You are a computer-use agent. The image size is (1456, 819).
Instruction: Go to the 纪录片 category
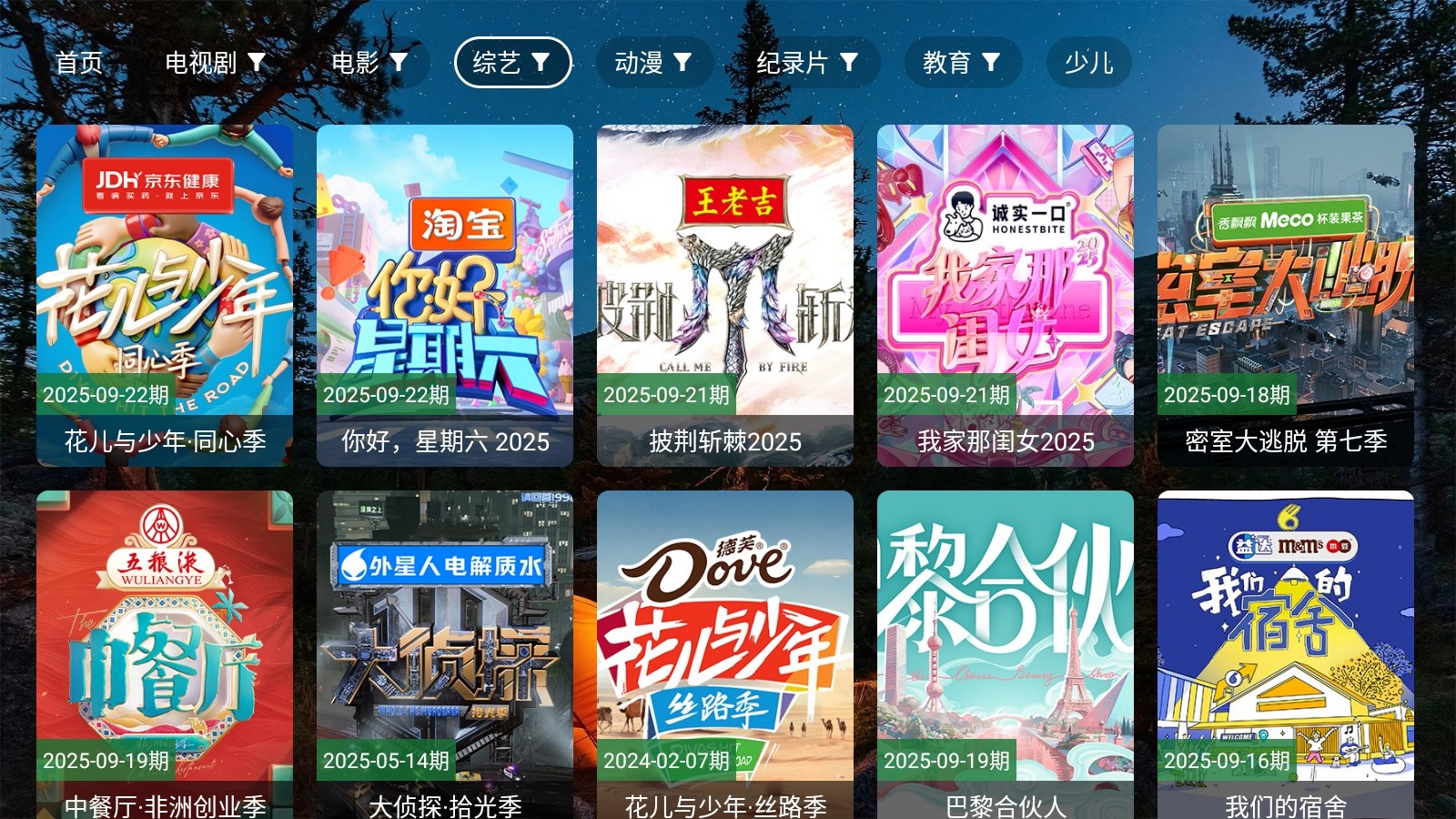point(807,63)
